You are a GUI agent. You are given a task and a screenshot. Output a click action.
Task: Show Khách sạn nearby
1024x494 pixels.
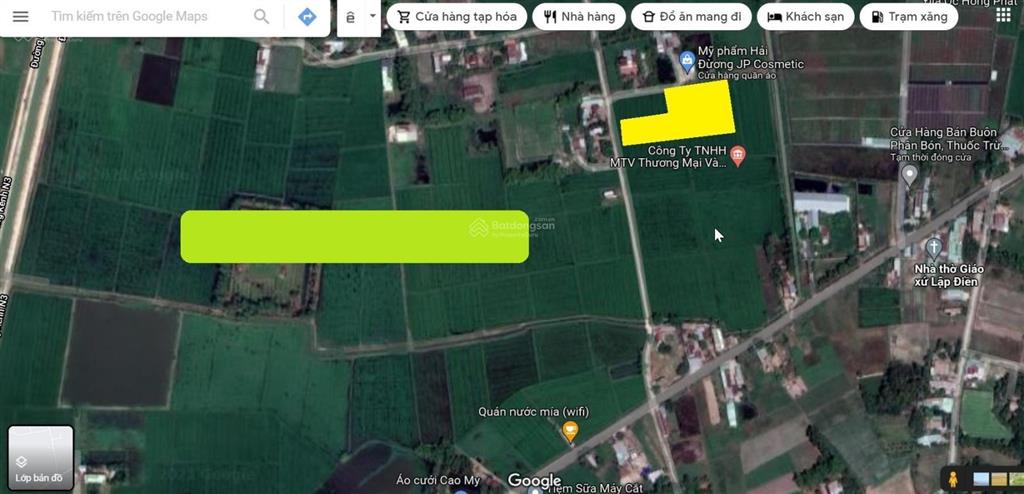click(x=805, y=17)
